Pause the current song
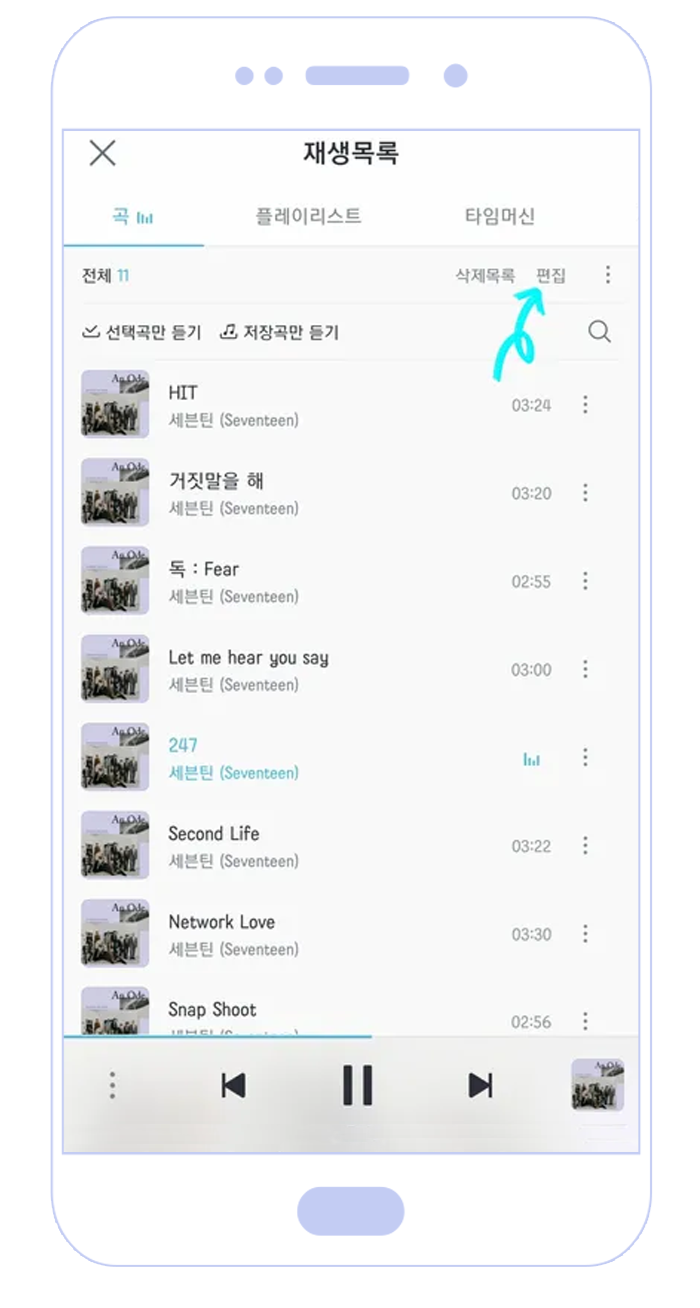Viewport: 700px width, 1308px height. pyautogui.click(x=357, y=1085)
